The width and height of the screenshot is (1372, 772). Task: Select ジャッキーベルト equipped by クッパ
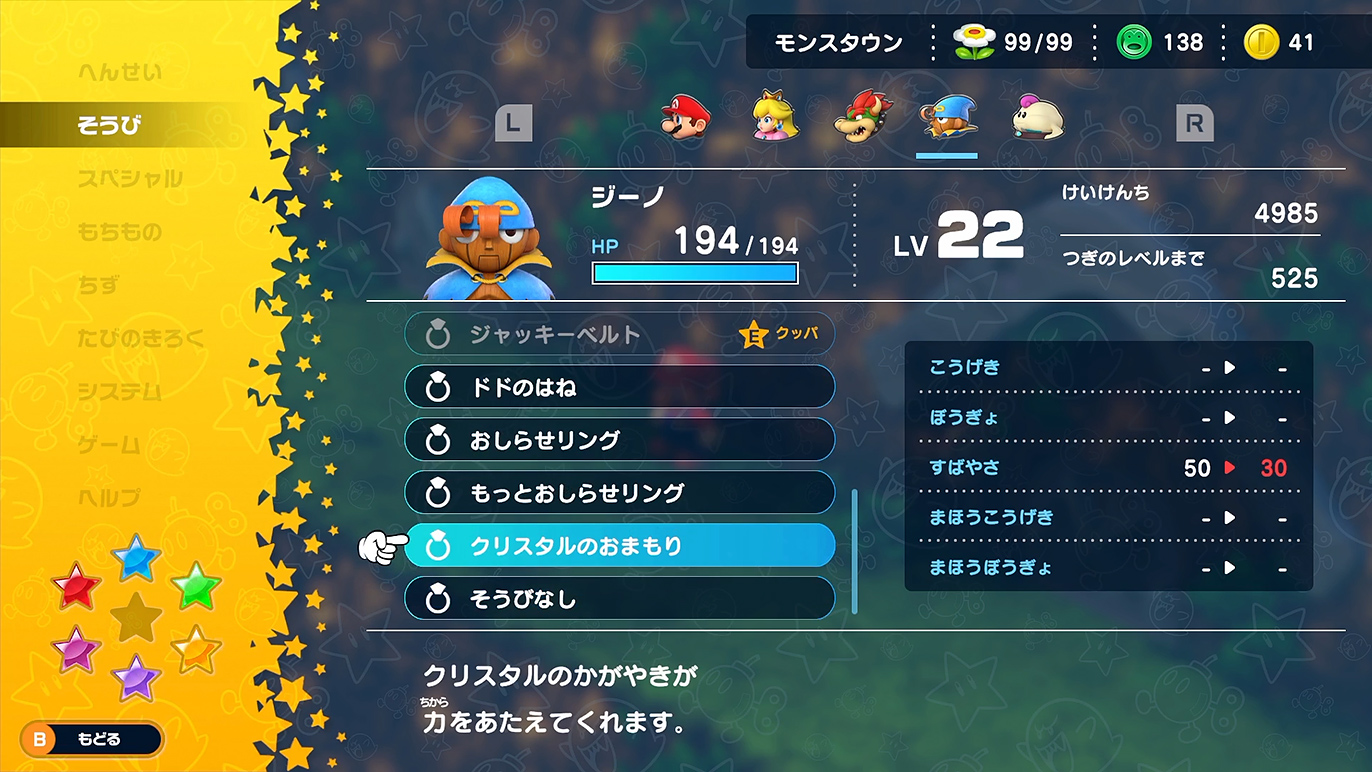coord(619,334)
